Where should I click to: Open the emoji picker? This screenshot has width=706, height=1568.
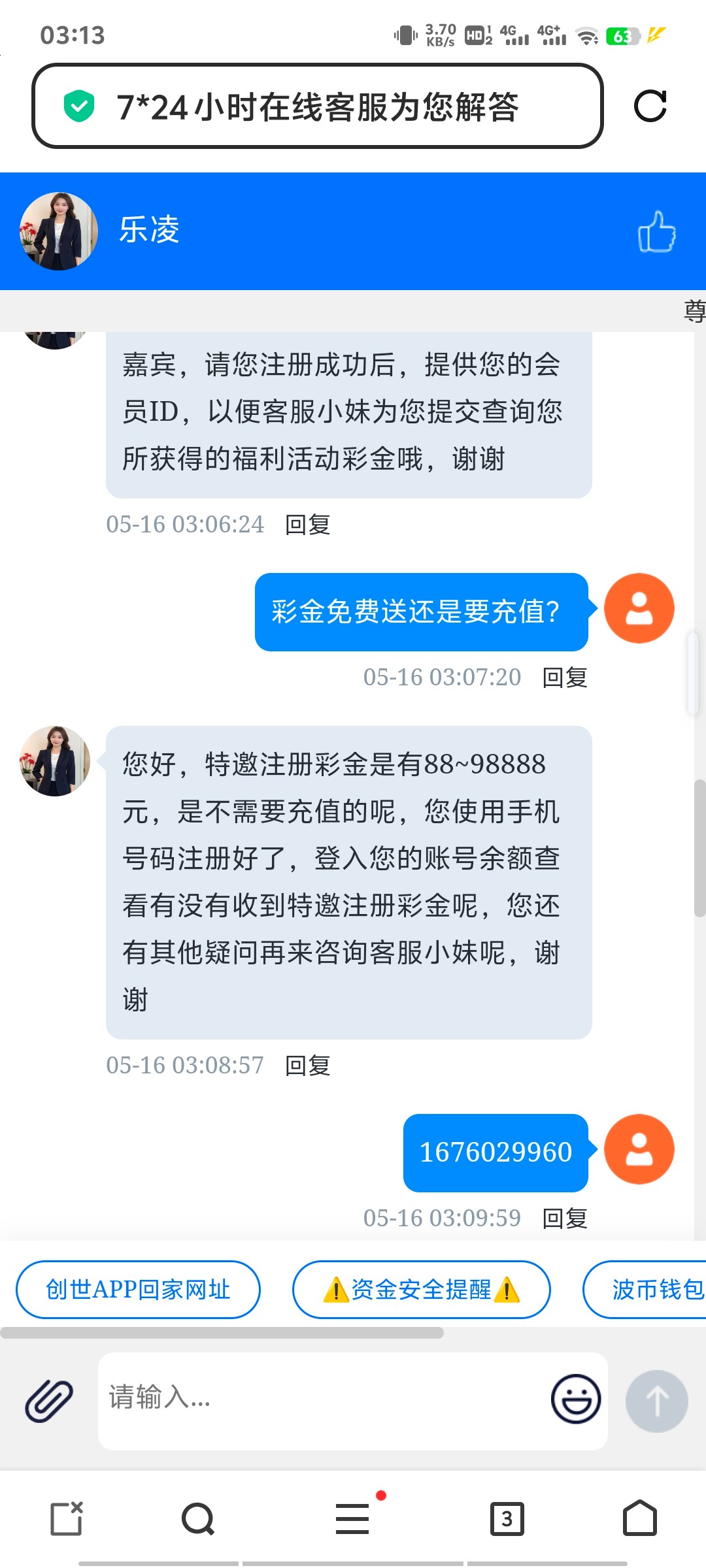pos(576,1399)
